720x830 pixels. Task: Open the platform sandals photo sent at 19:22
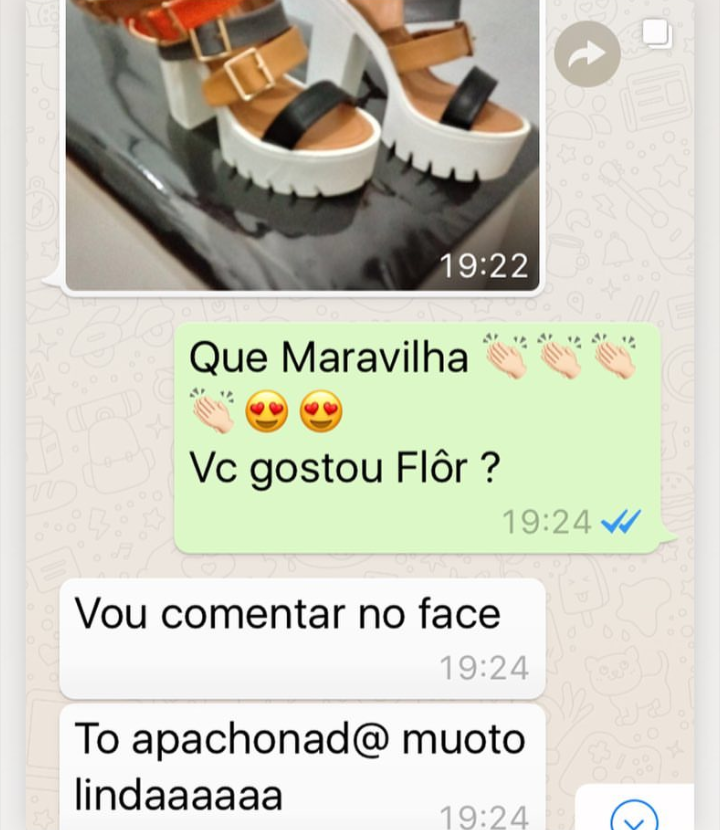pos(302,140)
